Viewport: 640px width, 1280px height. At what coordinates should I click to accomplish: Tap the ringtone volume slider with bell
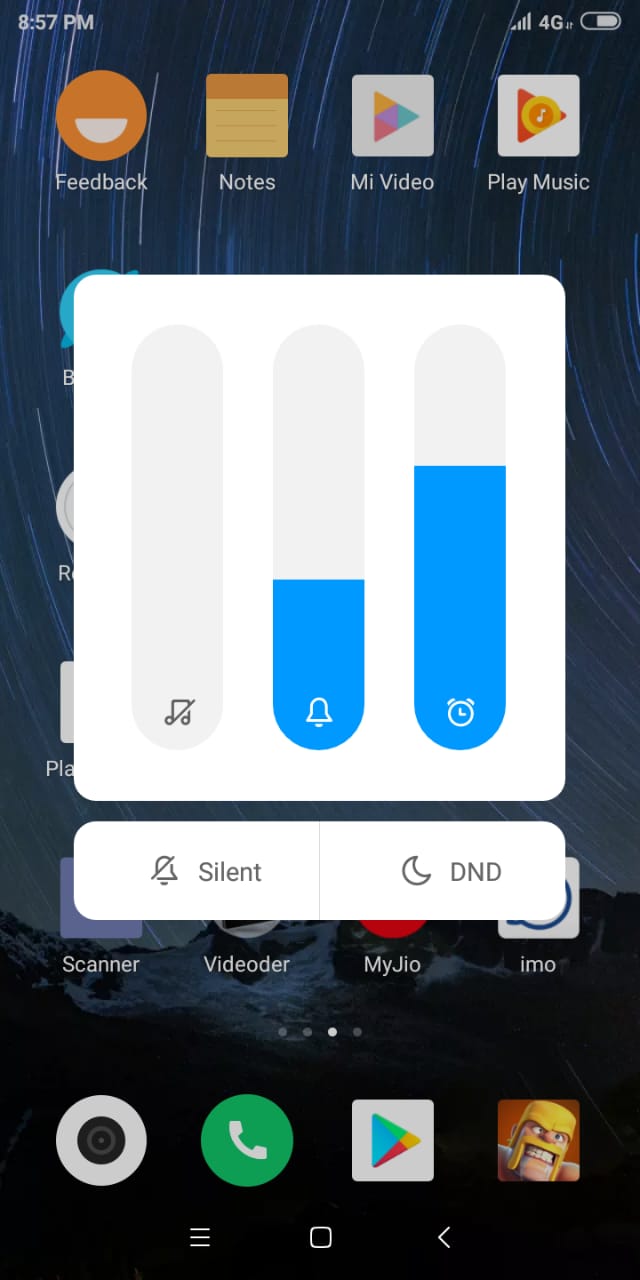[x=319, y=537]
